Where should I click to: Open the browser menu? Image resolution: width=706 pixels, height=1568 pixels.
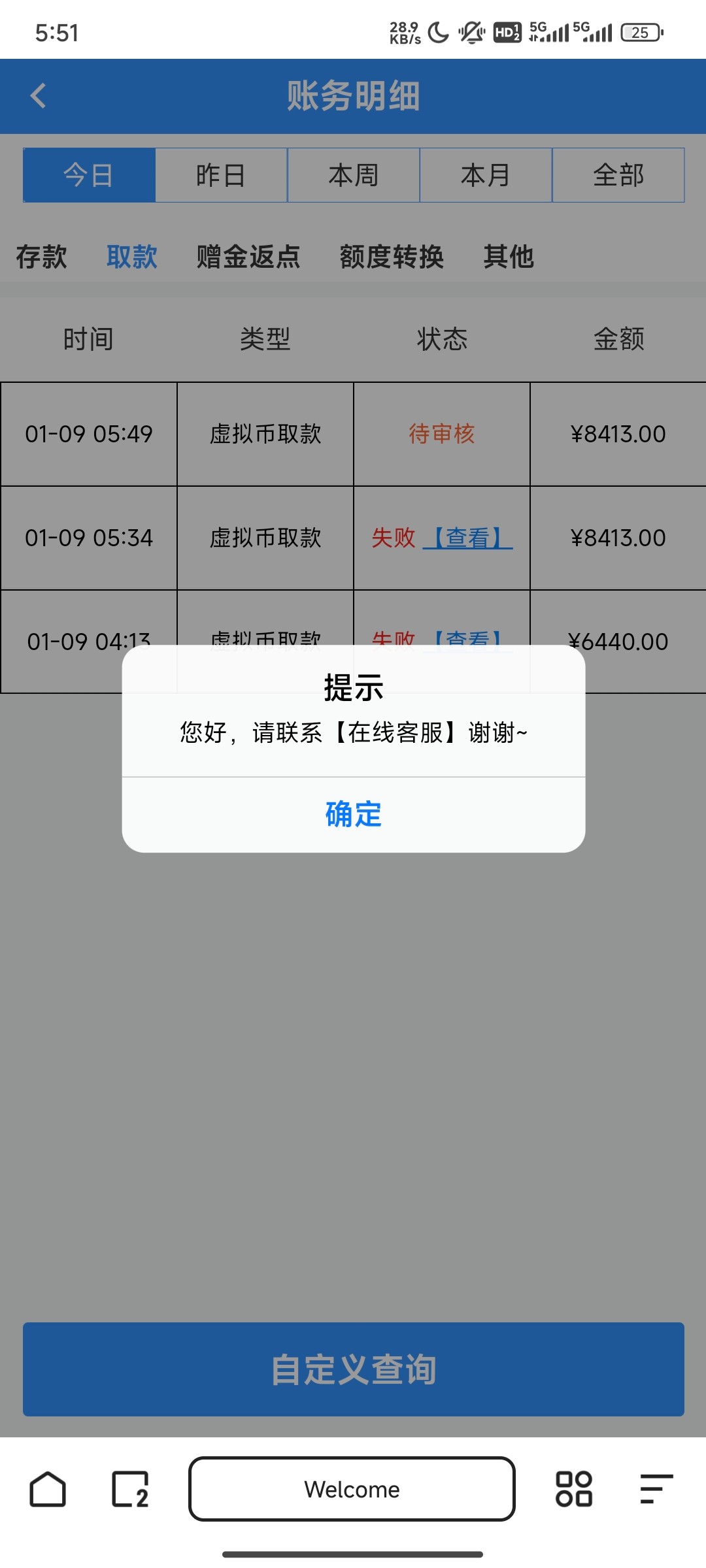[x=656, y=1489]
